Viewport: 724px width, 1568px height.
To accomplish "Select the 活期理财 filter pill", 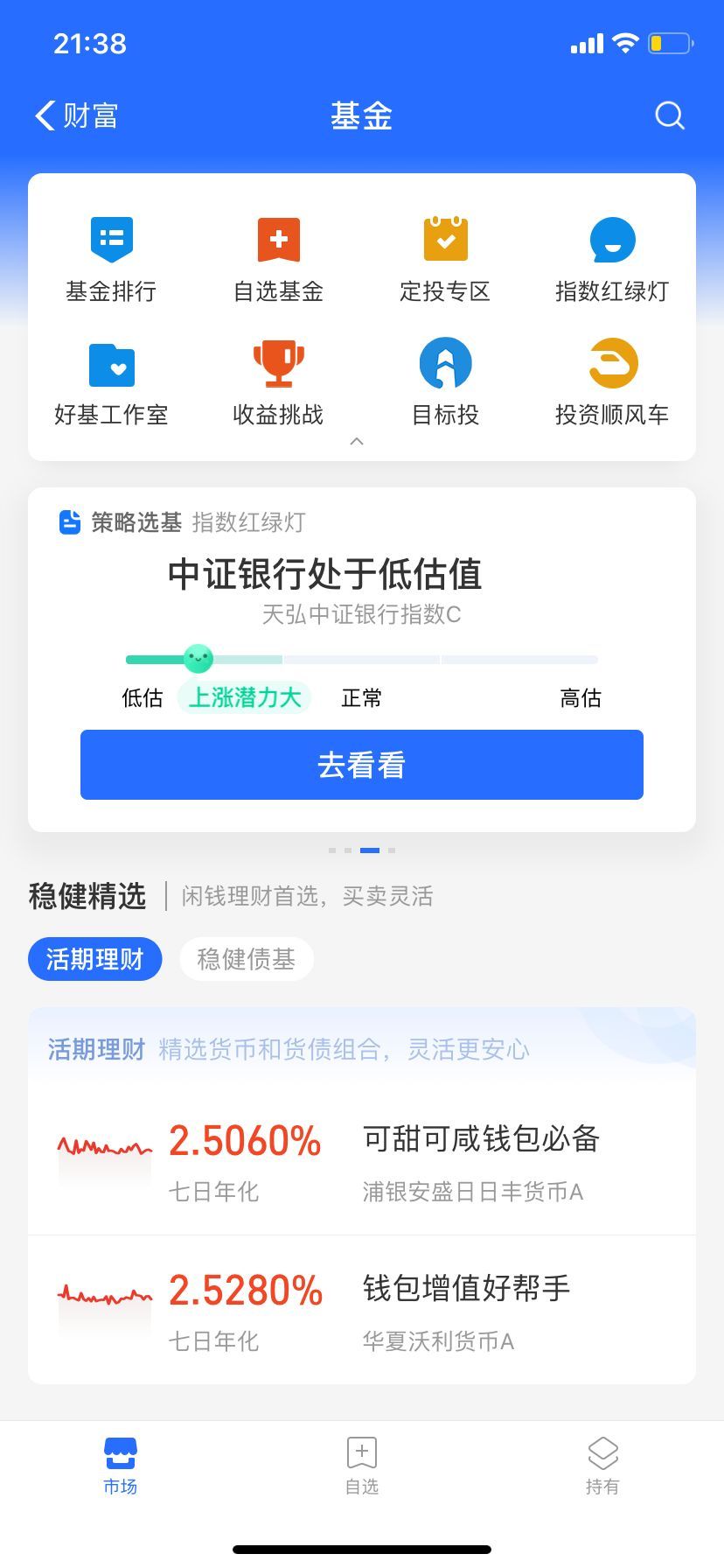I will point(94,959).
